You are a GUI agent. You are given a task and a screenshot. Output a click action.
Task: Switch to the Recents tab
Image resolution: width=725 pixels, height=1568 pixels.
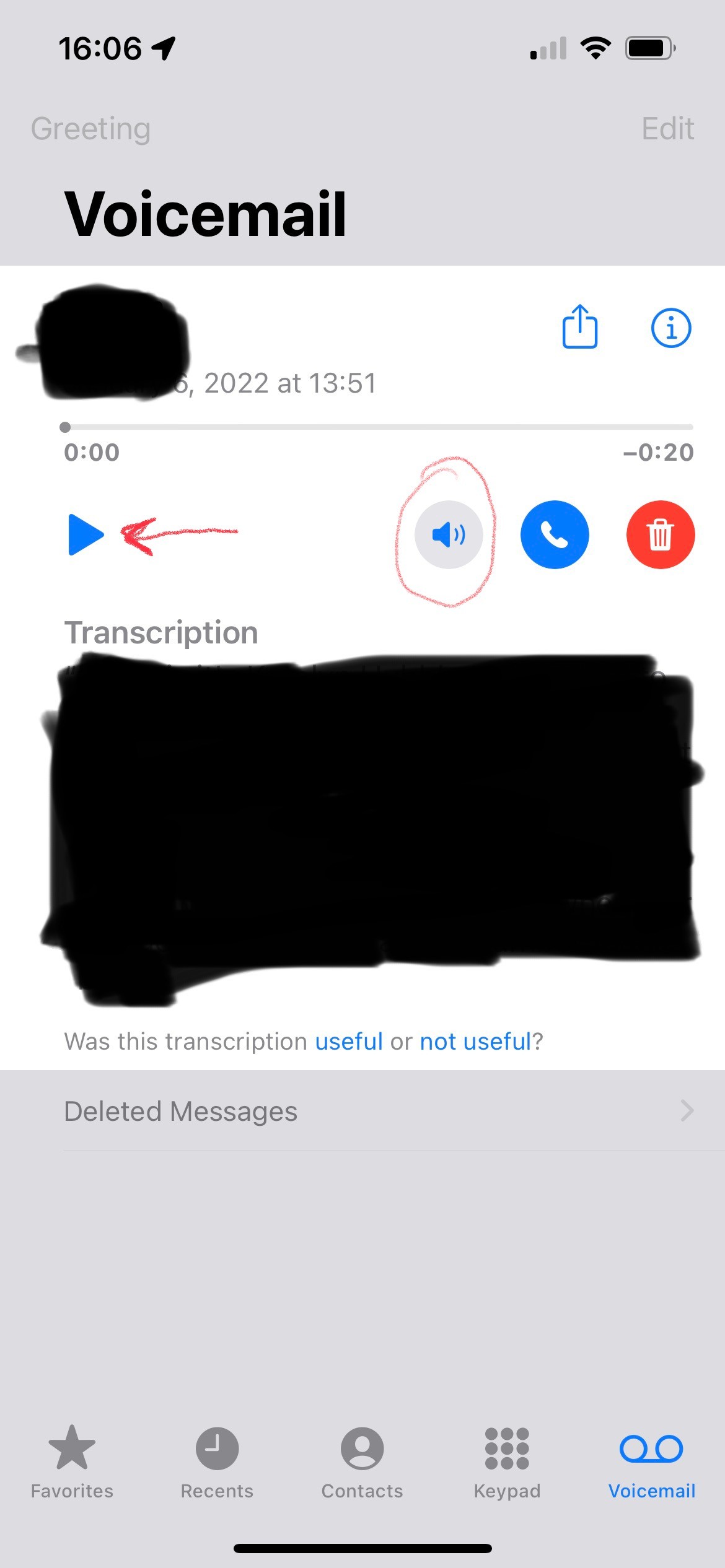[x=217, y=1461]
